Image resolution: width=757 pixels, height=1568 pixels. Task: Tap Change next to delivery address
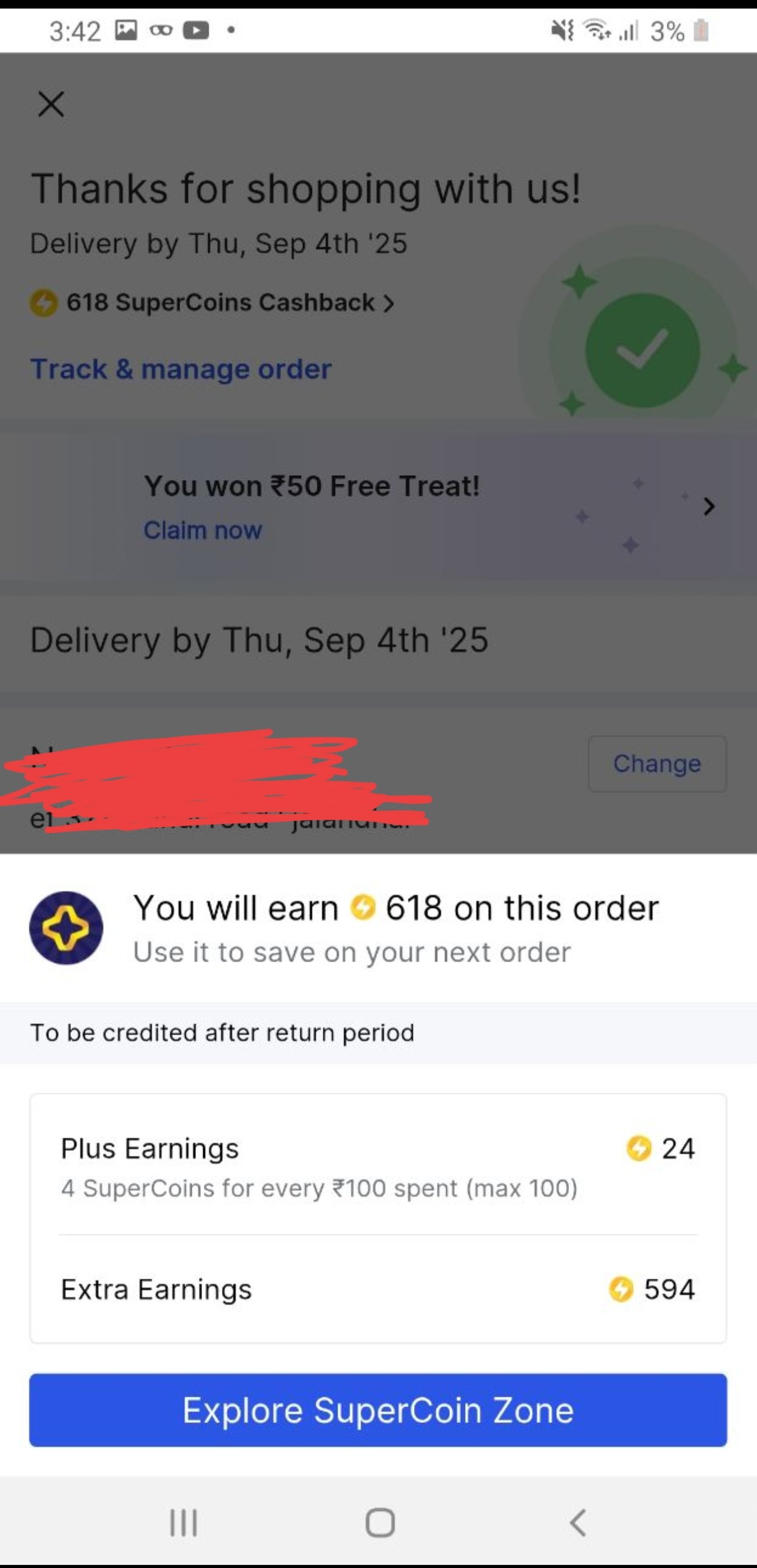[657, 764]
